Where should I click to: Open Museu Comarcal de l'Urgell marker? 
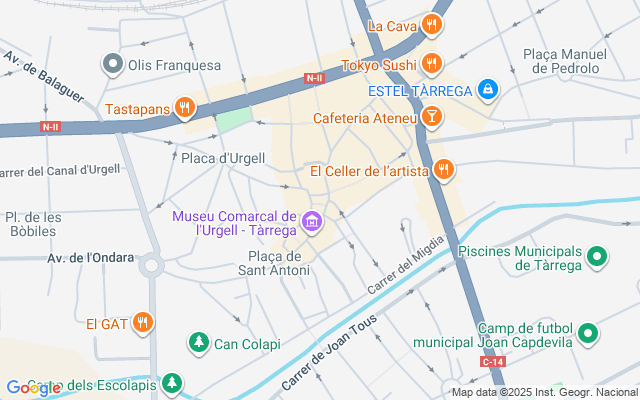pos(312,222)
